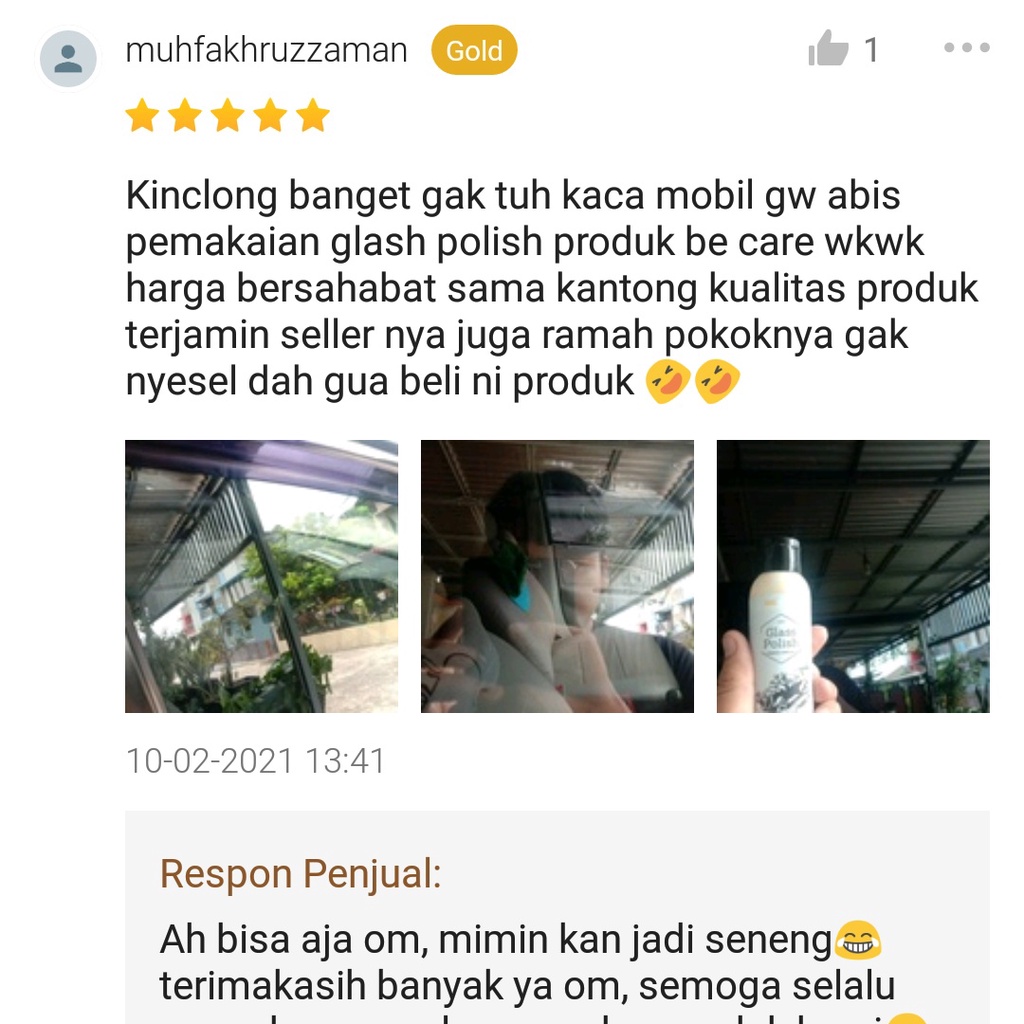View the car window review photo

[x=261, y=576]
